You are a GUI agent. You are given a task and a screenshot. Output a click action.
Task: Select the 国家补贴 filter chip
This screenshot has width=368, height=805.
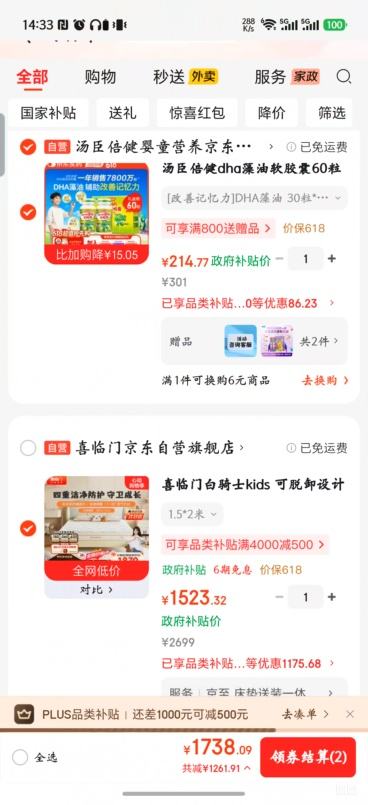(48, 113)
